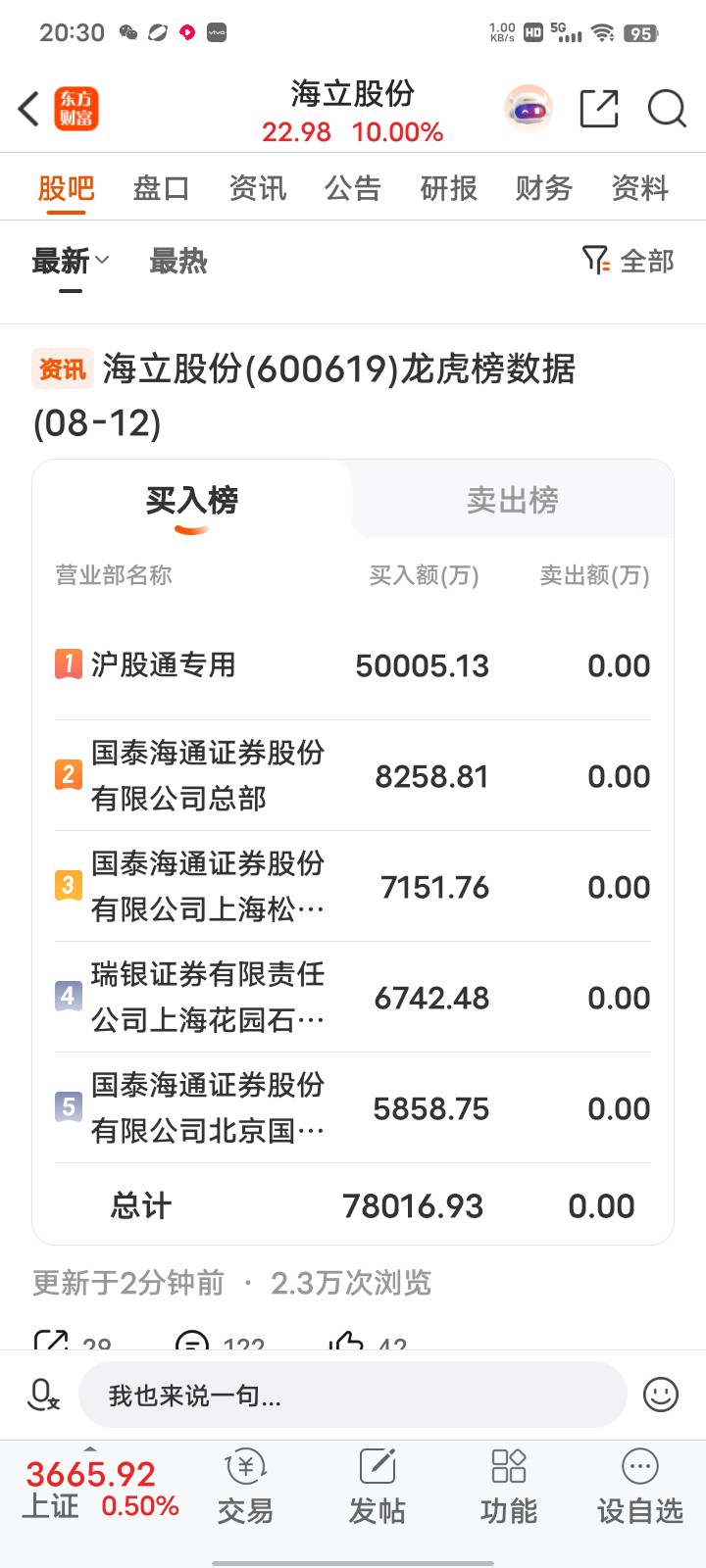Open the emoji smiley picker
The height and width of the screenshot is (1568, 706).
pyautogui.click(x=661, y=1395)
